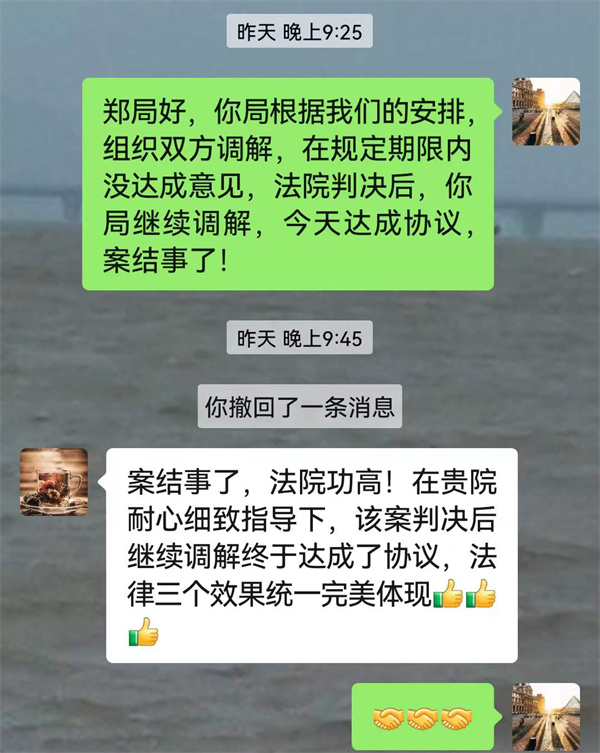Tap own avatar beside the handshake emoji message
This screenshot has height=753, width=600.
tap(545, 716)
